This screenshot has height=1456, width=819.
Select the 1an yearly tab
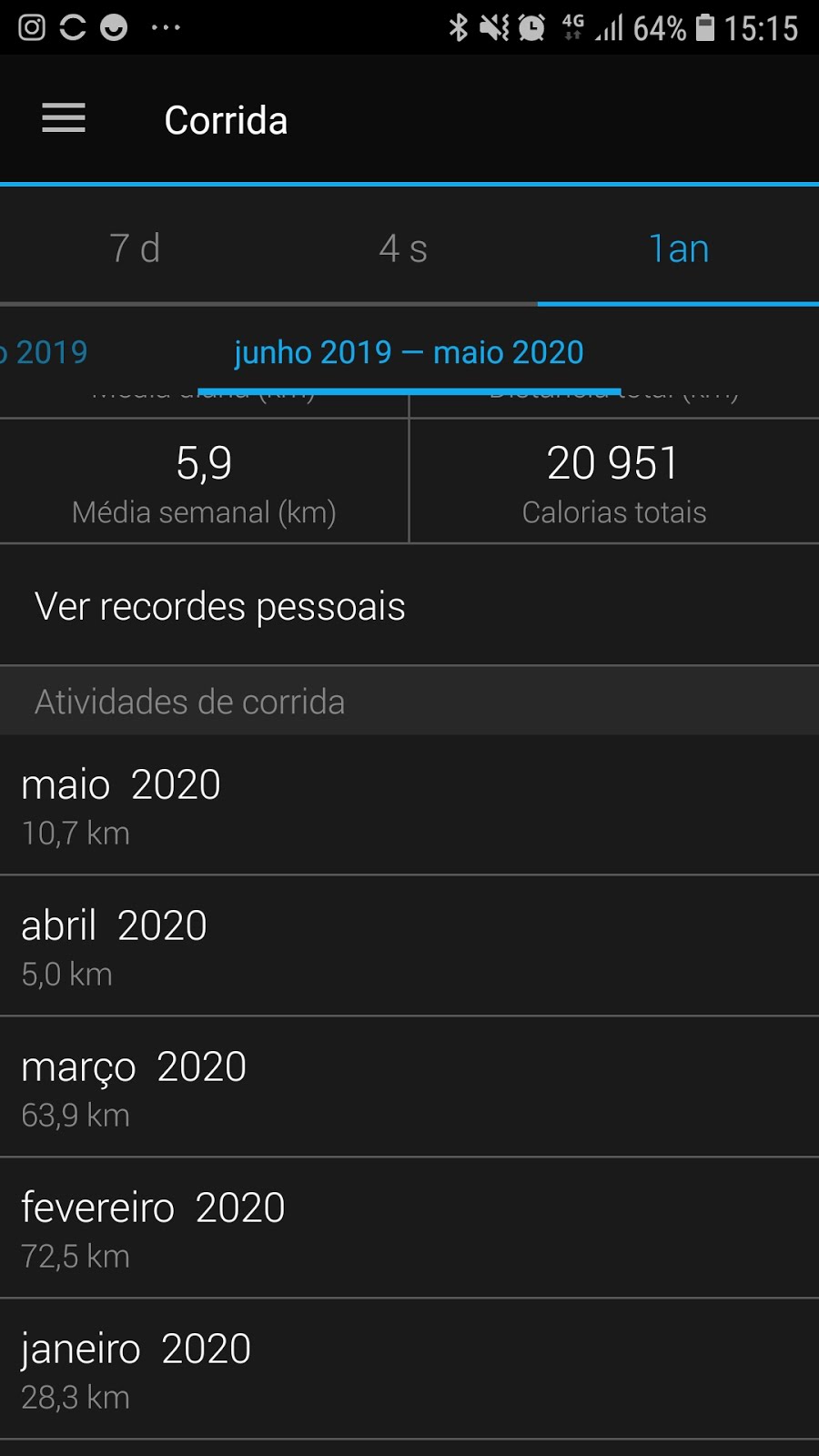click(678, 248)
